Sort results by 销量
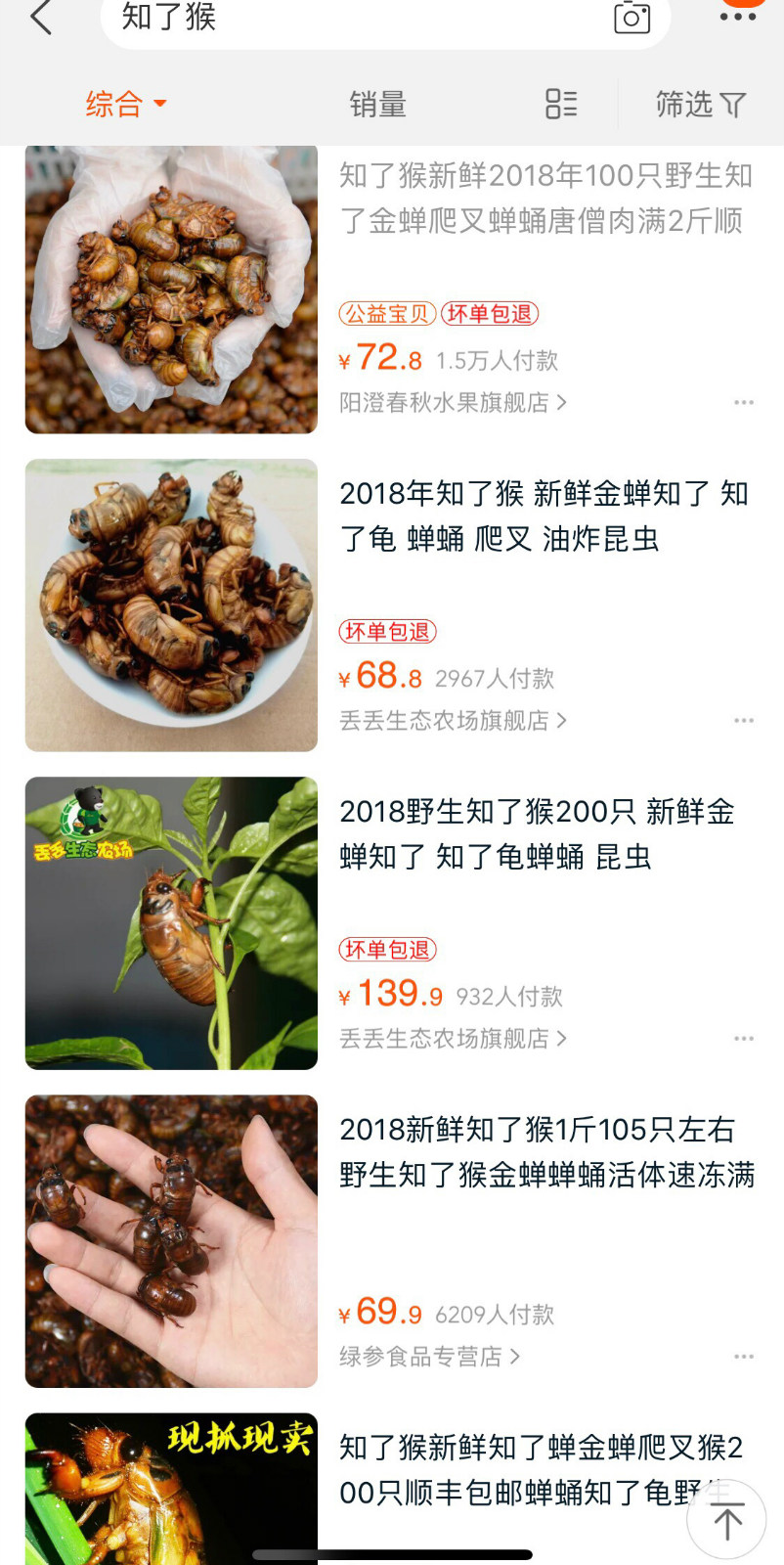The height and width of the screenshot is (1565, 784). [x=377, y=104]
